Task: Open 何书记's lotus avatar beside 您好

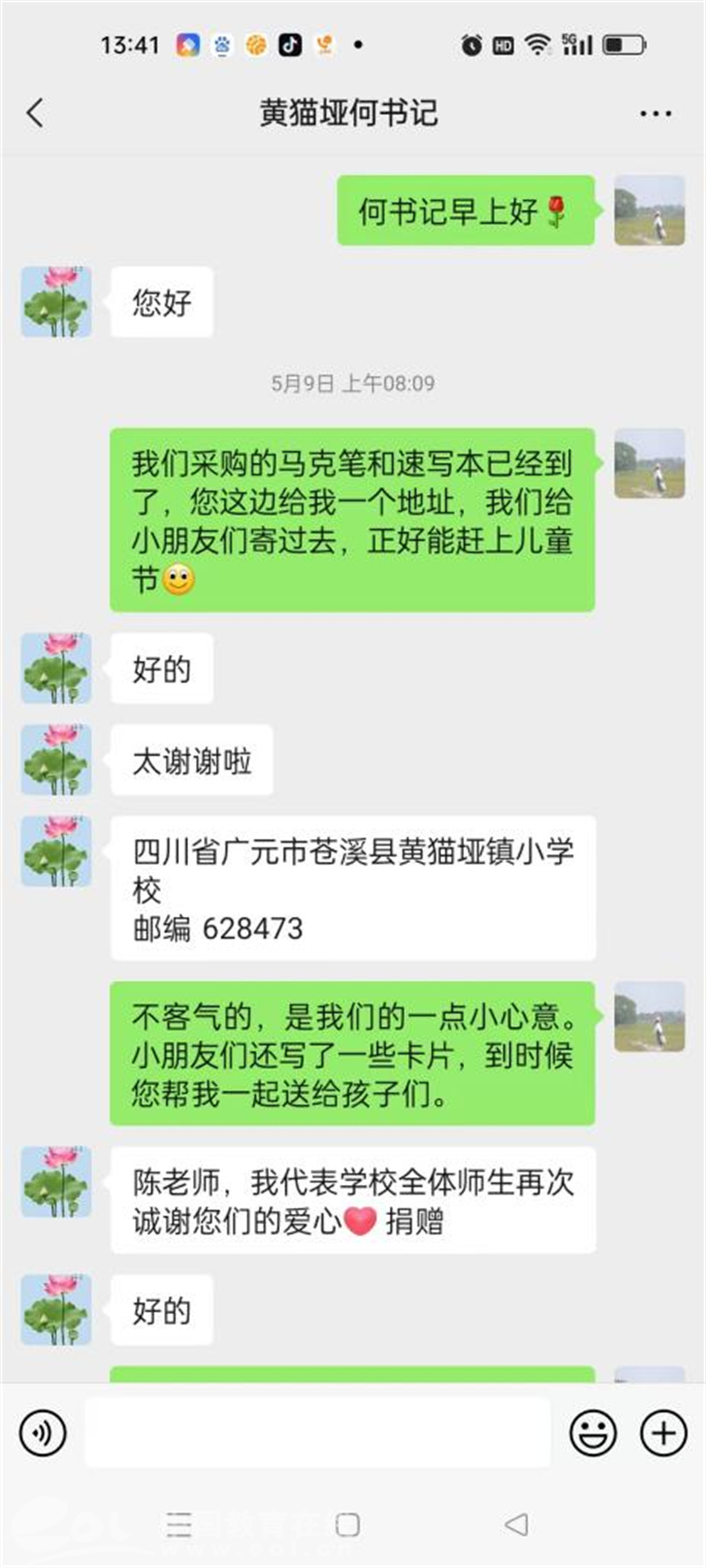Action: 56,302
